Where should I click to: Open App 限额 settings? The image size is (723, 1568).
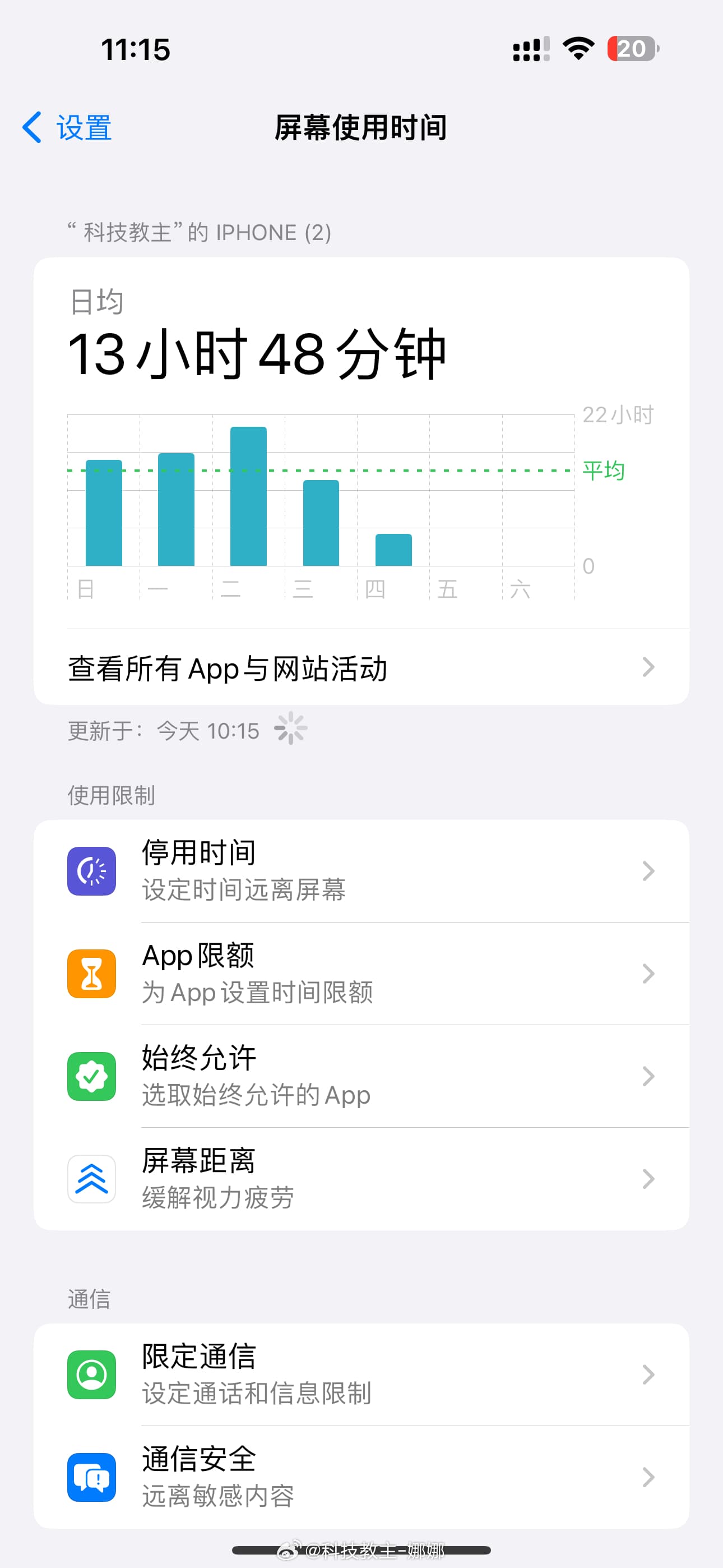[360, 974]
